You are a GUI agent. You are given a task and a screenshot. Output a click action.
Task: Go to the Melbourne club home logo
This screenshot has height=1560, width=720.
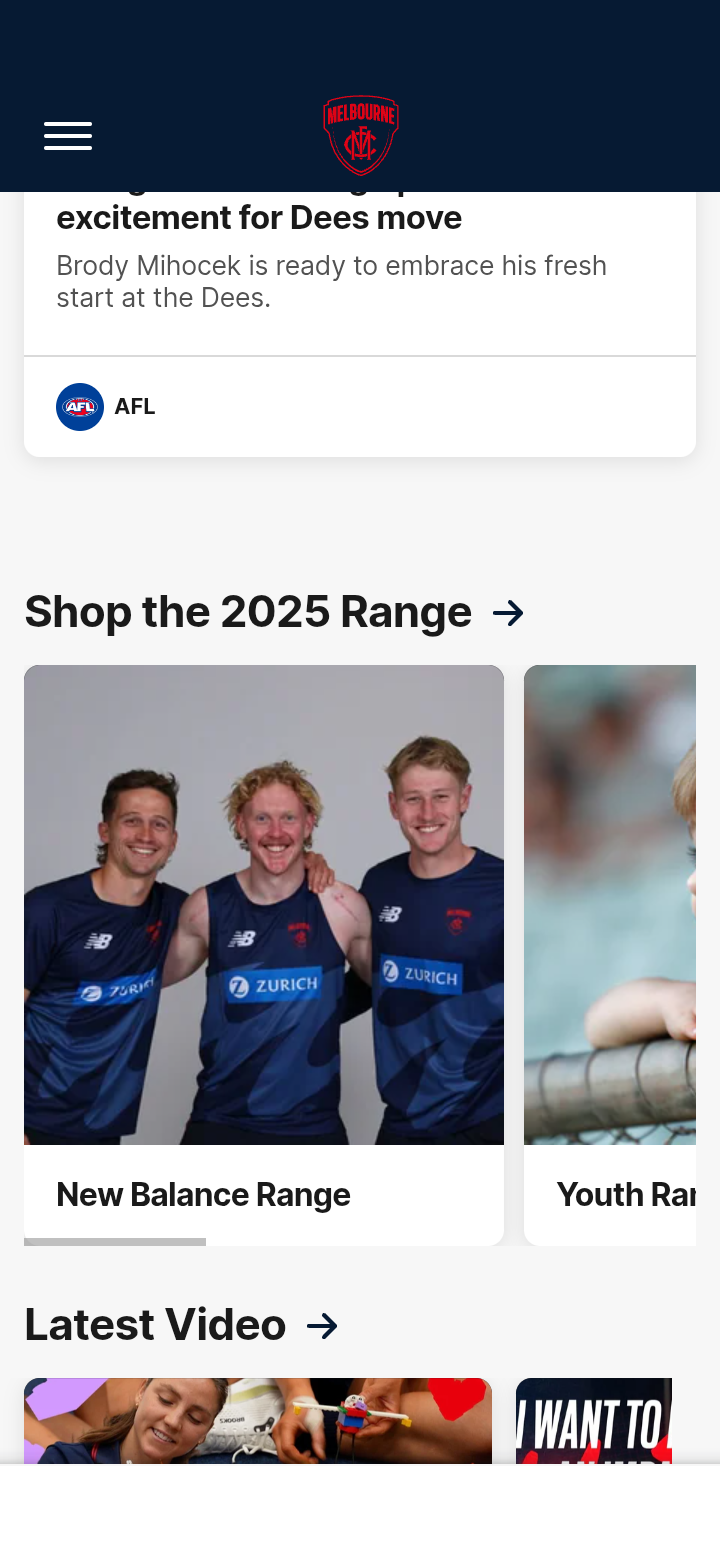pos(360,135)
